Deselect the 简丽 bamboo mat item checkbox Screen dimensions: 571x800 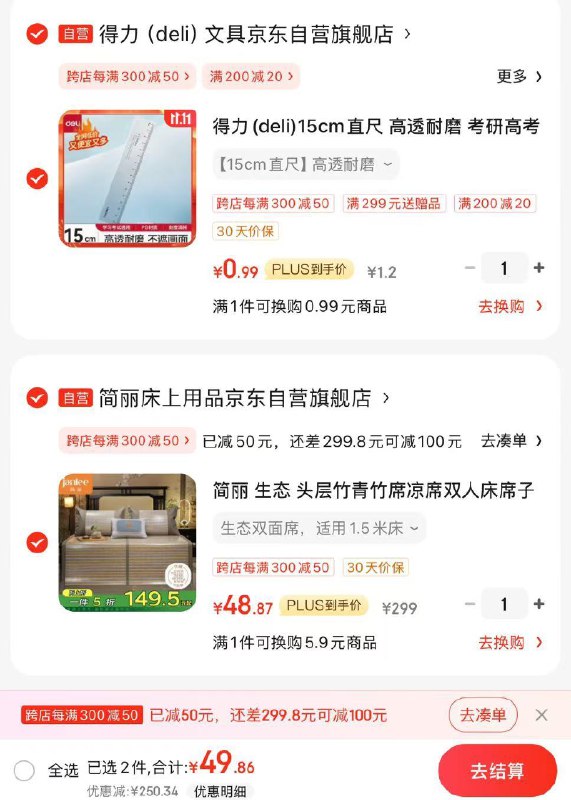pyautogui.click(x=37, y=542)
